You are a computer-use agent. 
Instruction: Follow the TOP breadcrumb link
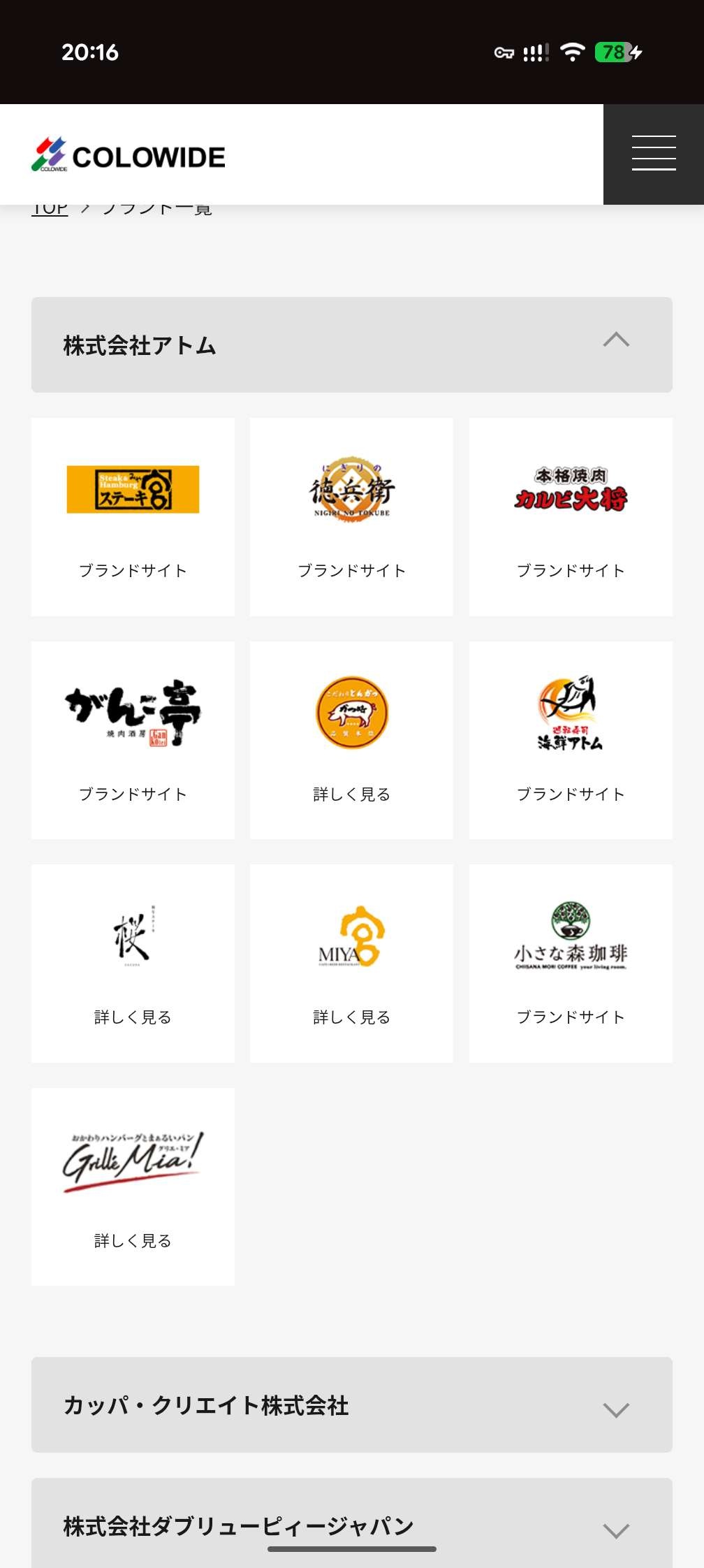tap(50, 210)
